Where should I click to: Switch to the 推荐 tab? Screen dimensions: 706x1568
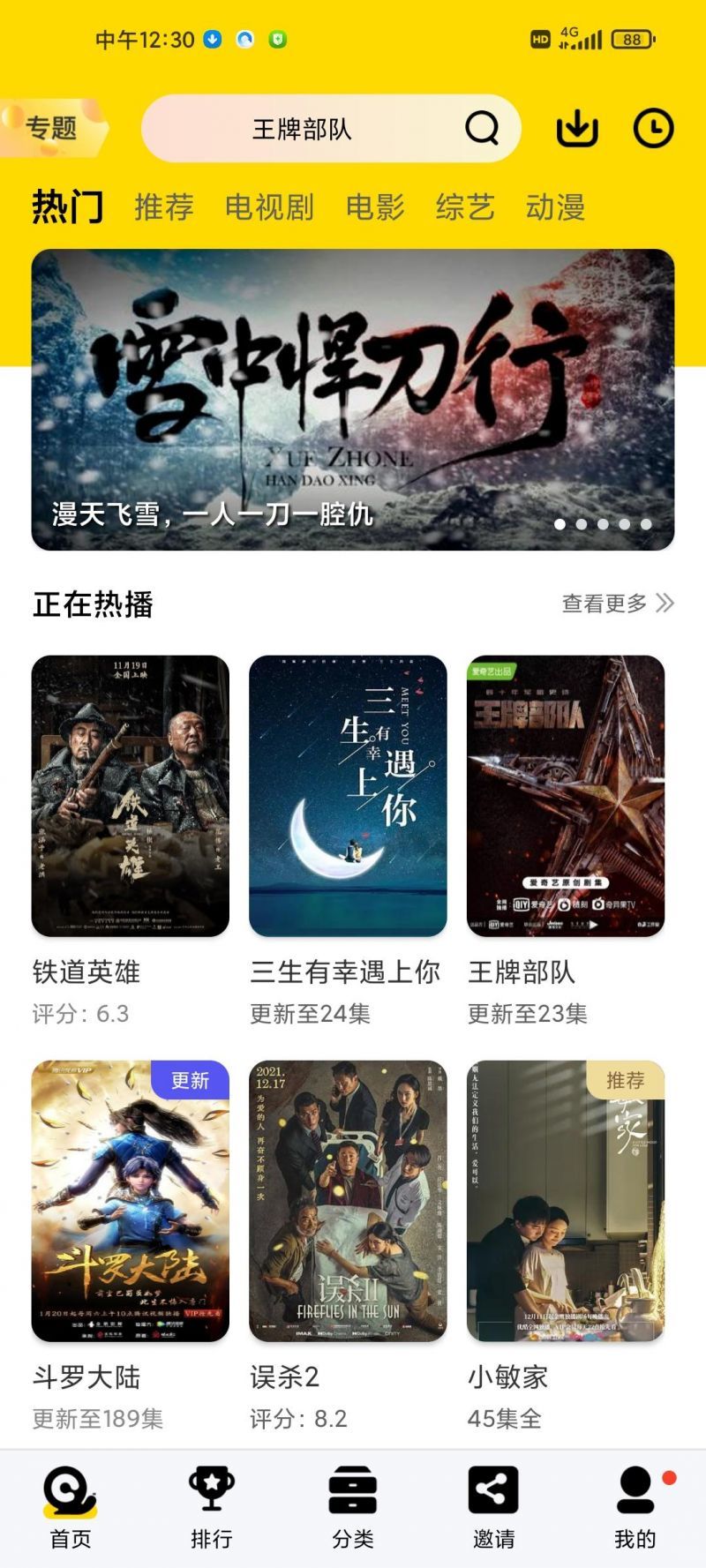tap(164, 208)
